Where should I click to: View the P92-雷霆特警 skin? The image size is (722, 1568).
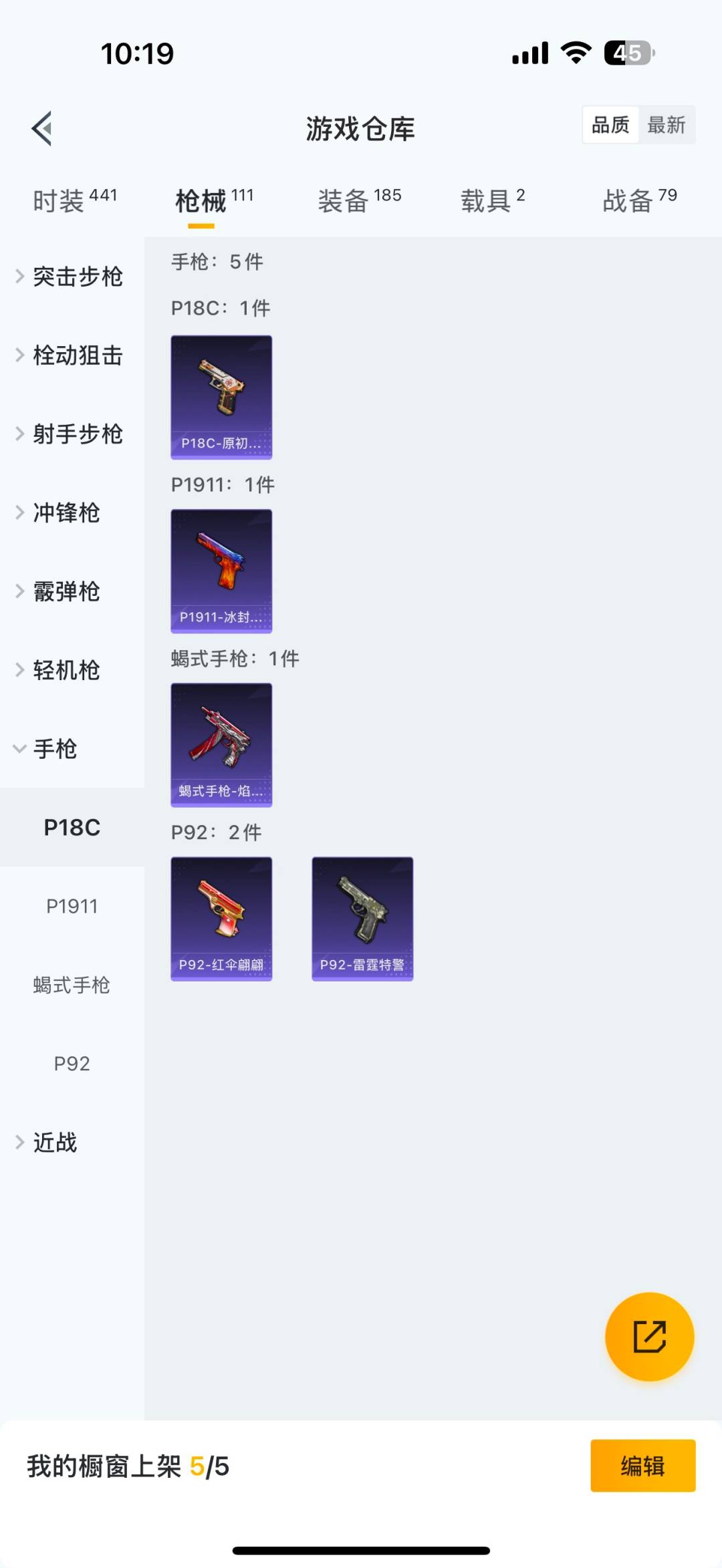coord(362,919)
